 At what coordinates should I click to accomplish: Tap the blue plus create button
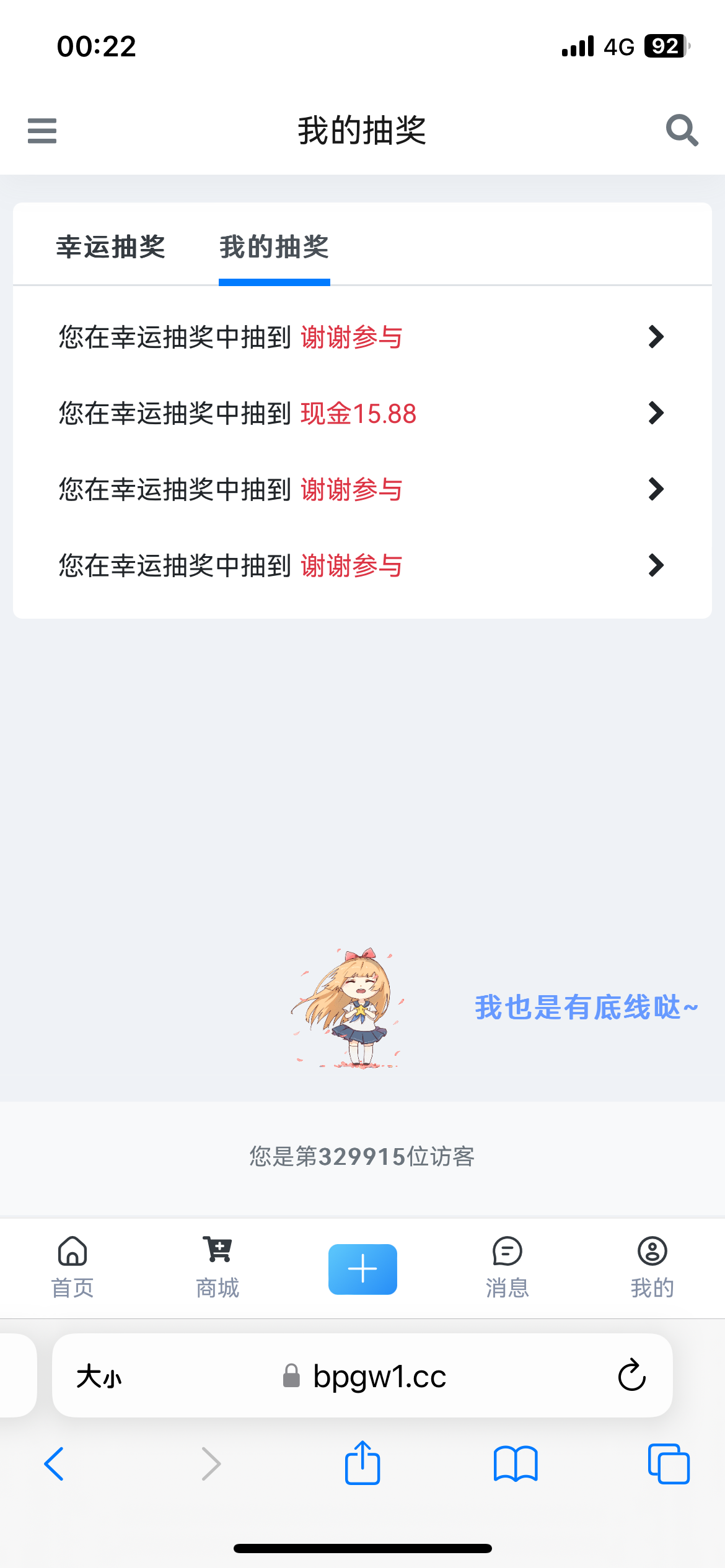point(362,1269)
